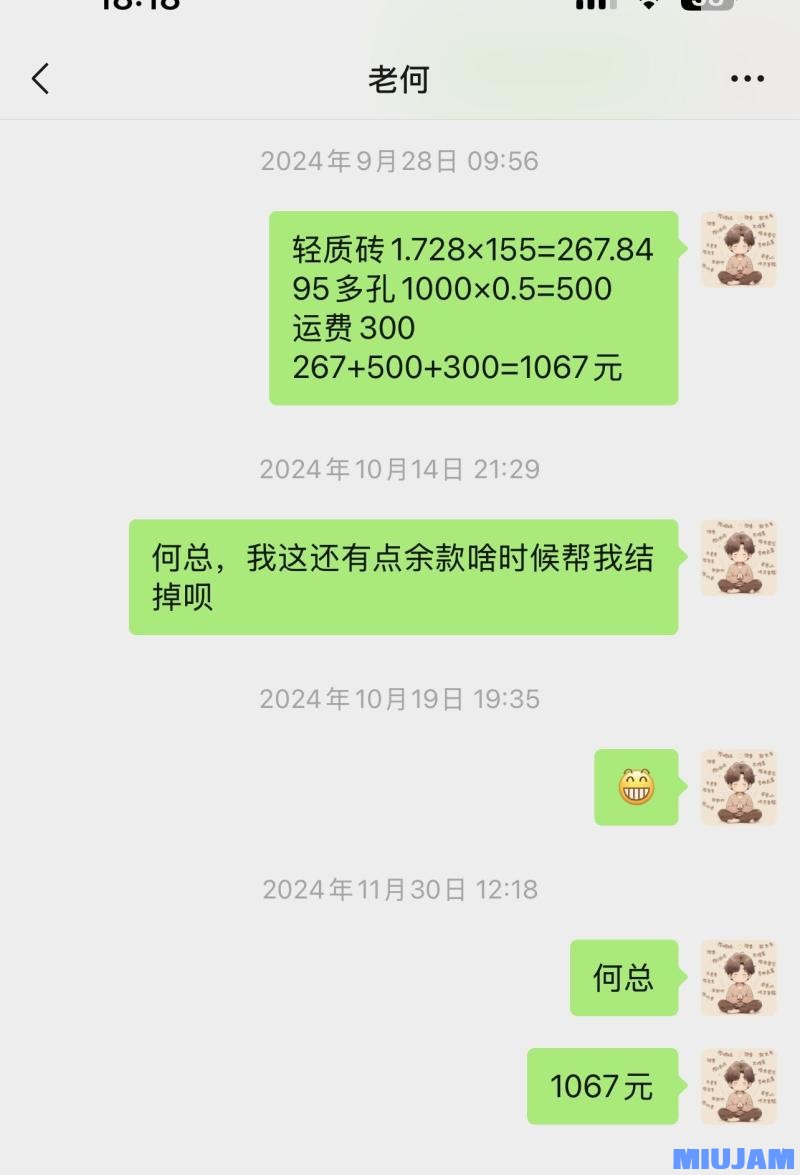Open the three-dot chat info menu

pyautogui.click(x=747, y=79)
